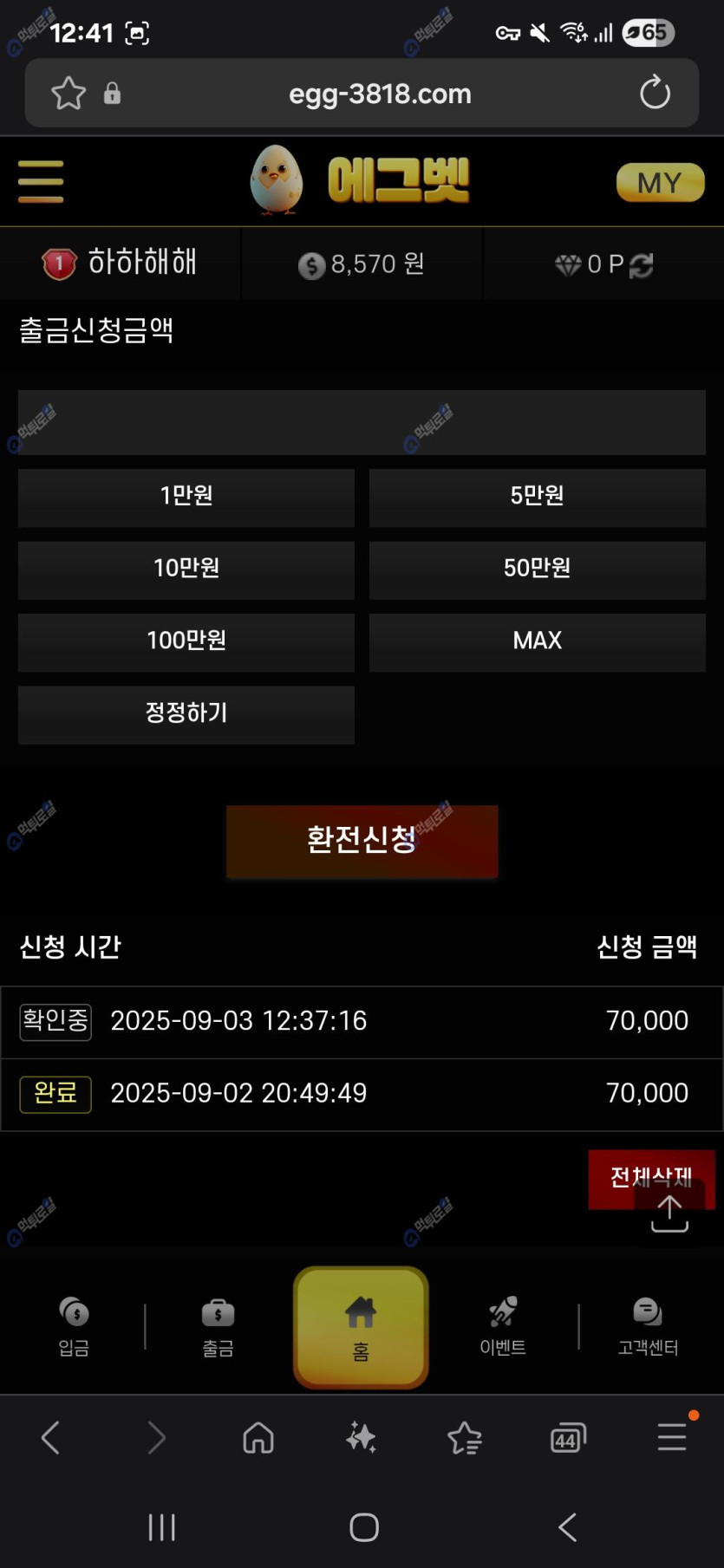
Task: Go to the 입금 deposit tab
Action: pos(75,1326)
